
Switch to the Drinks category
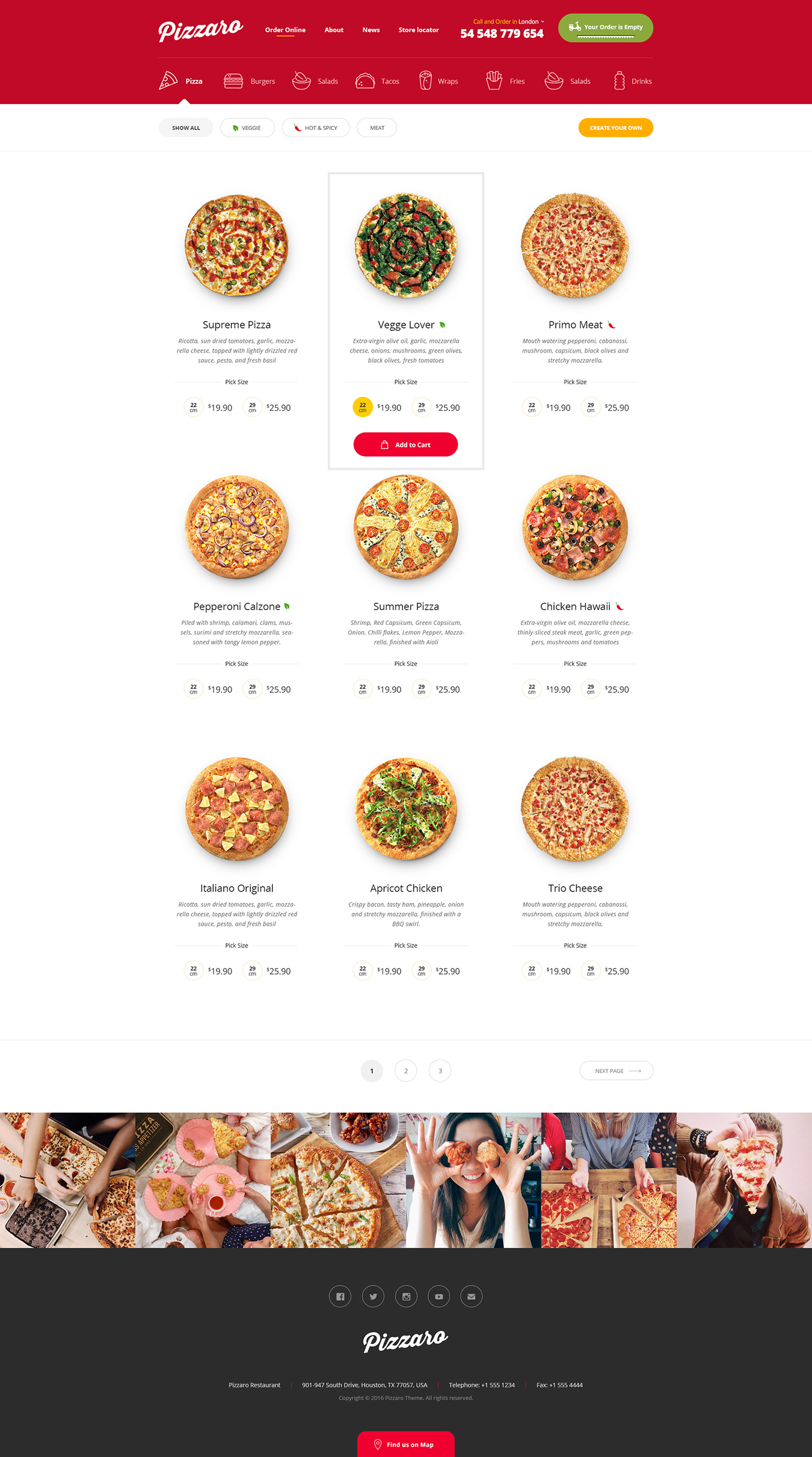click(632, 81)
